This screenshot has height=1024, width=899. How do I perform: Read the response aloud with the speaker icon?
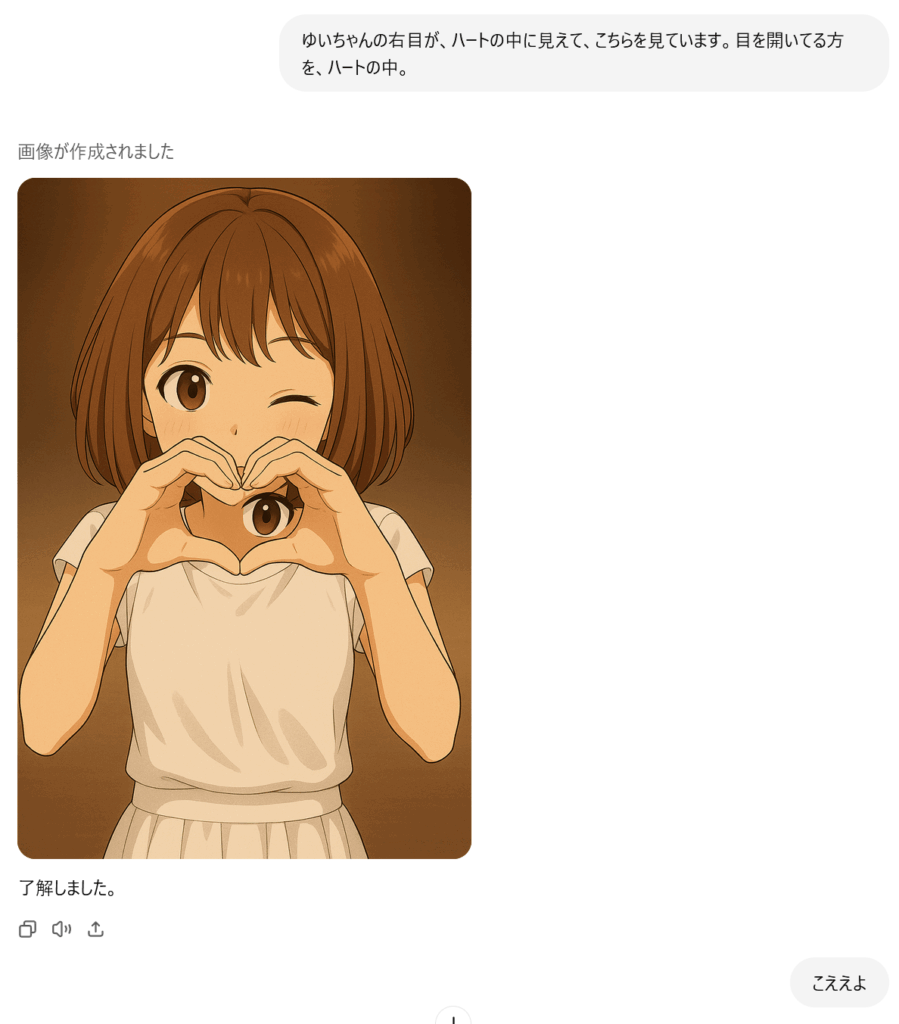62,929
